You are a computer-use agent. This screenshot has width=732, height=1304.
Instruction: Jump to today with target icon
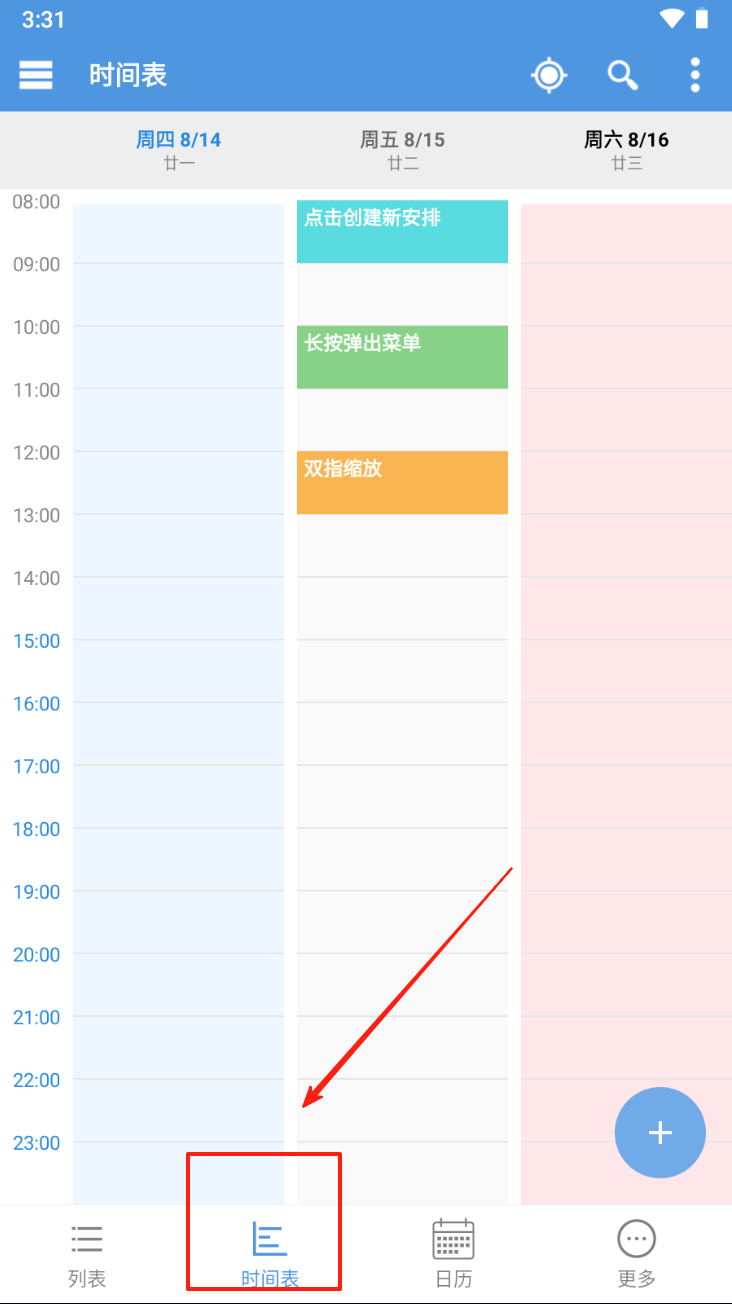click(x=549, y=75)
